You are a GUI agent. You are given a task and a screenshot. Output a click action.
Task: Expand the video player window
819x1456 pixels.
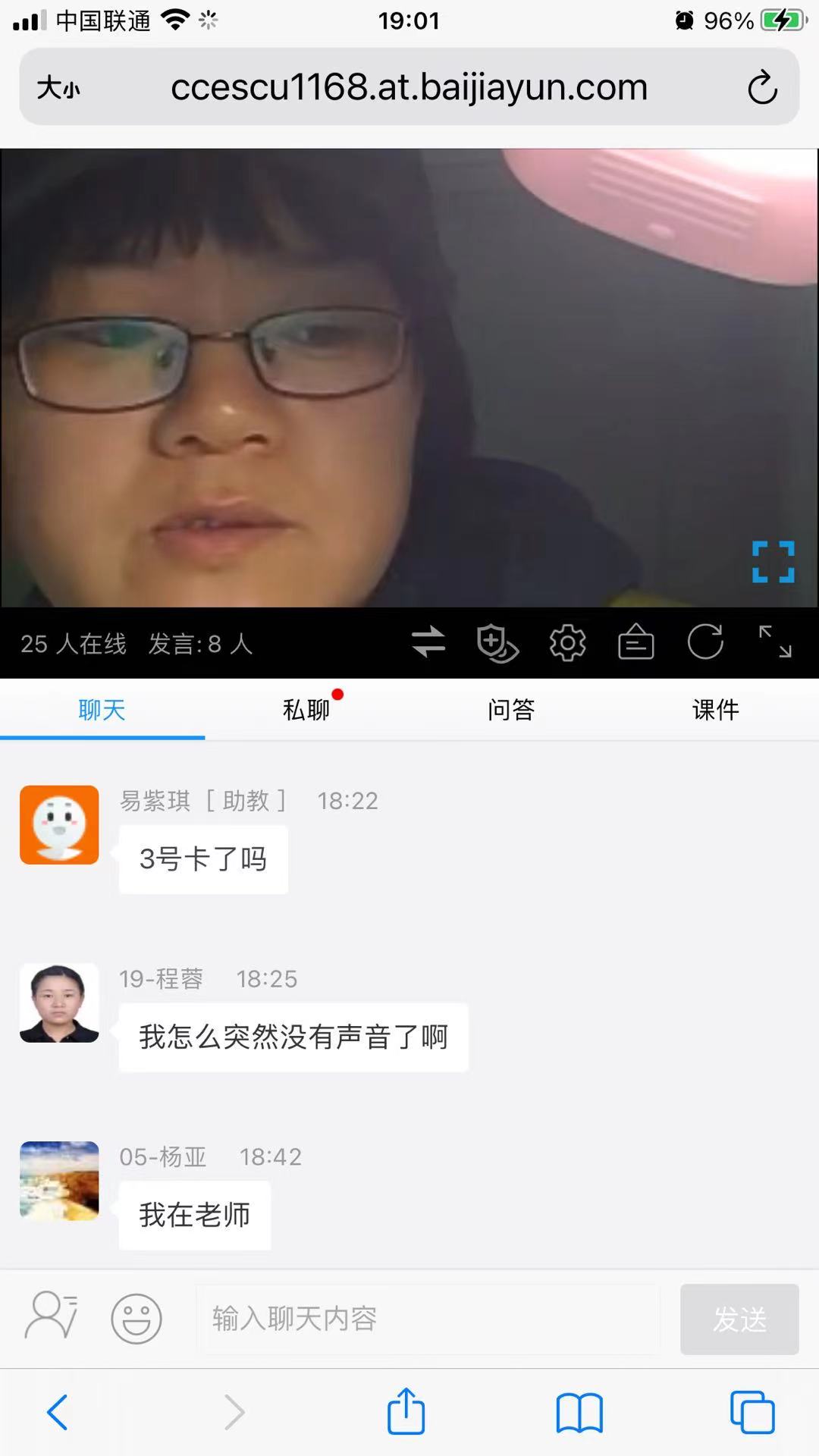[x=775, y=642]
